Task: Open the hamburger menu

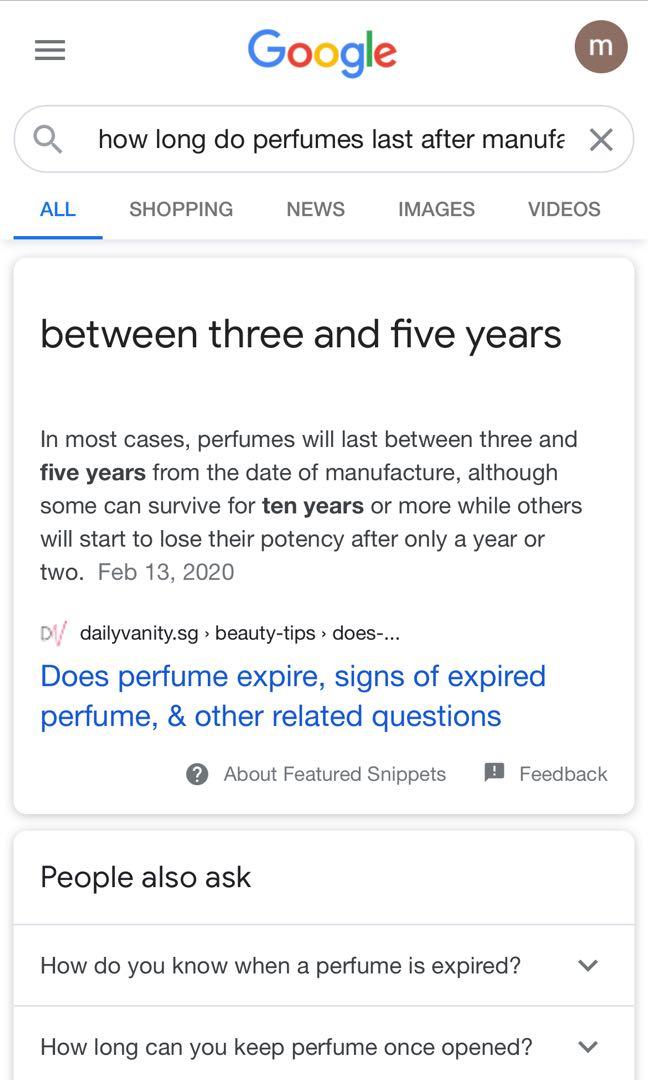Action: tap(49, 50)
